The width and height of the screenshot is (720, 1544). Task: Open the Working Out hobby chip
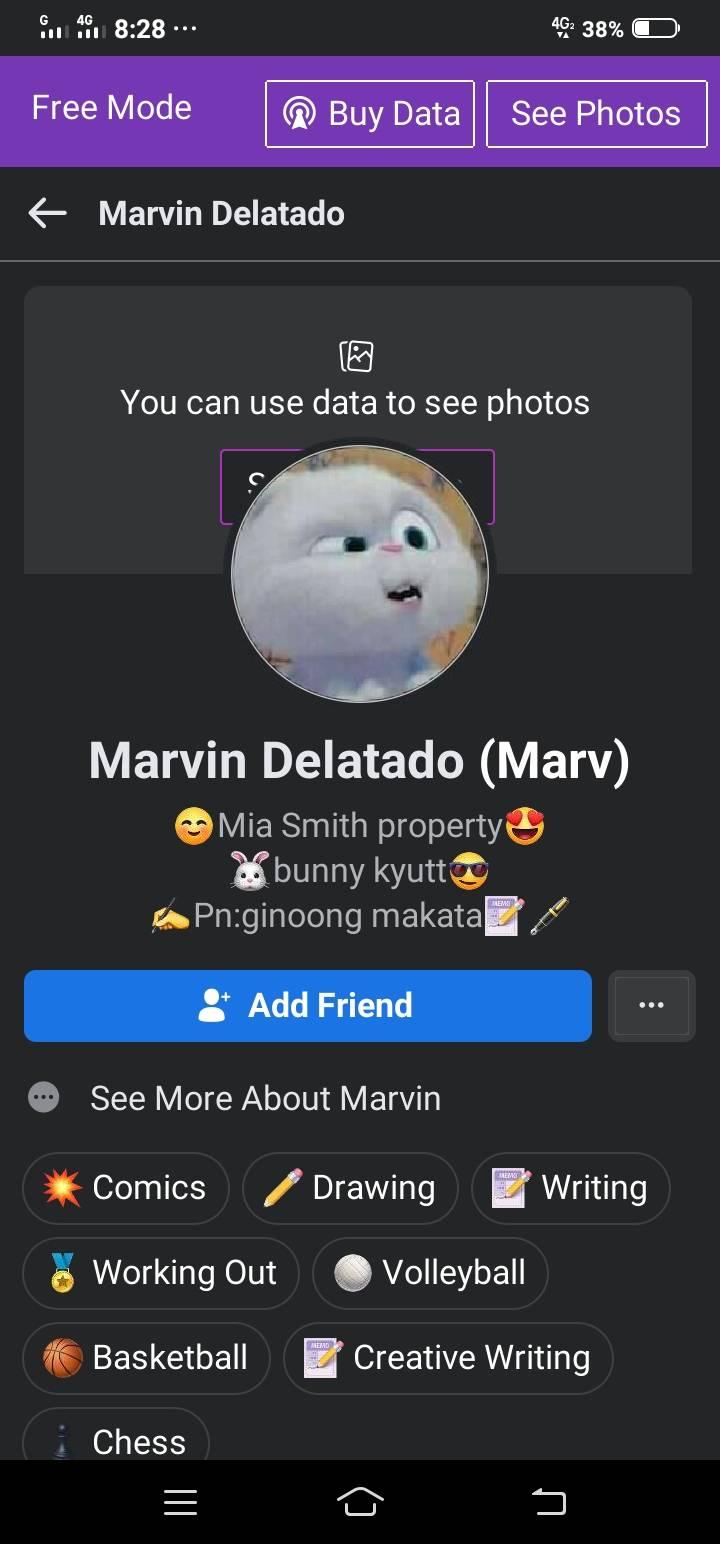point(161,1273)
